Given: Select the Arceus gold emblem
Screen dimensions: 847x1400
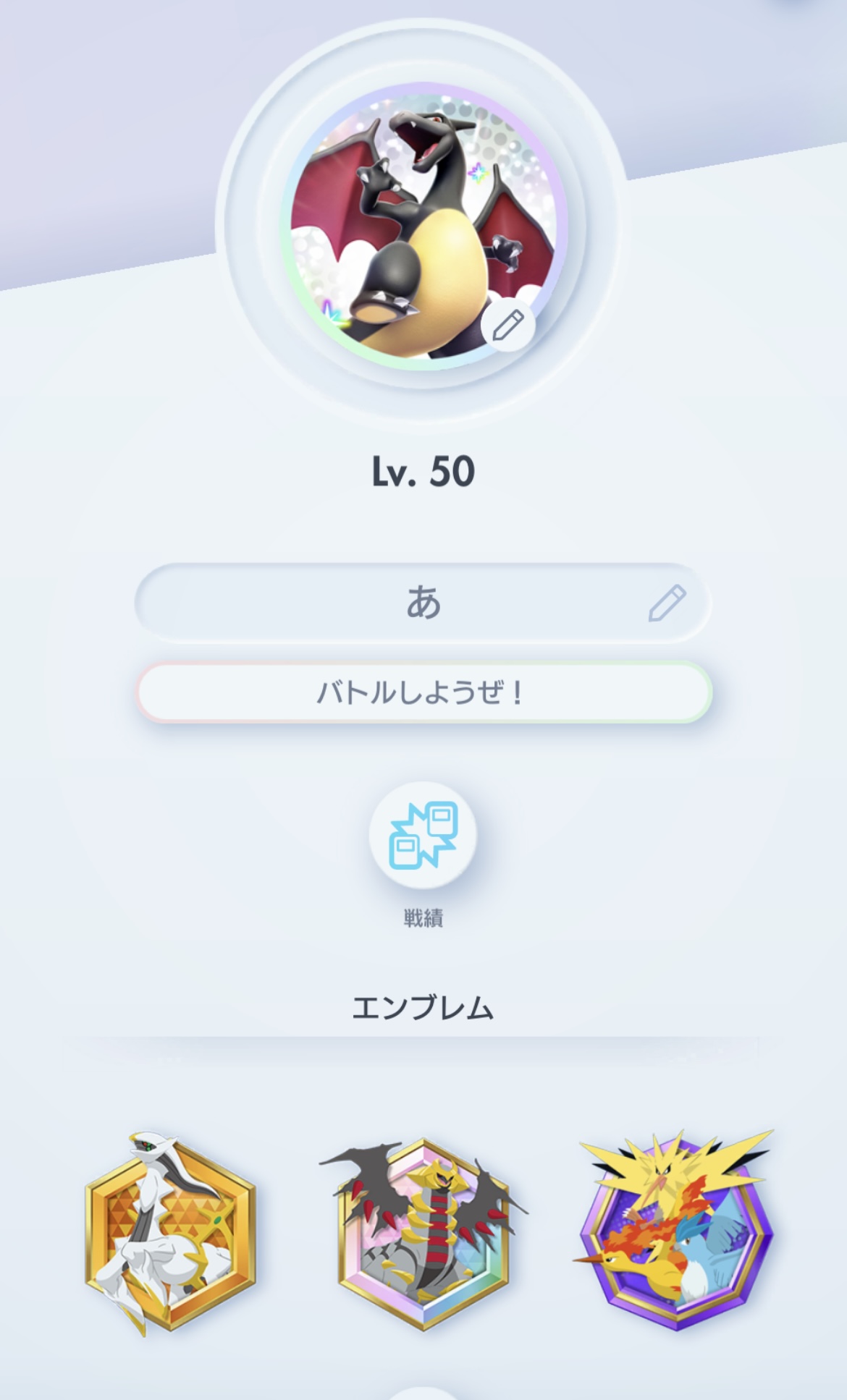Looking at the screenshot, I should (x=169, y=1231).
